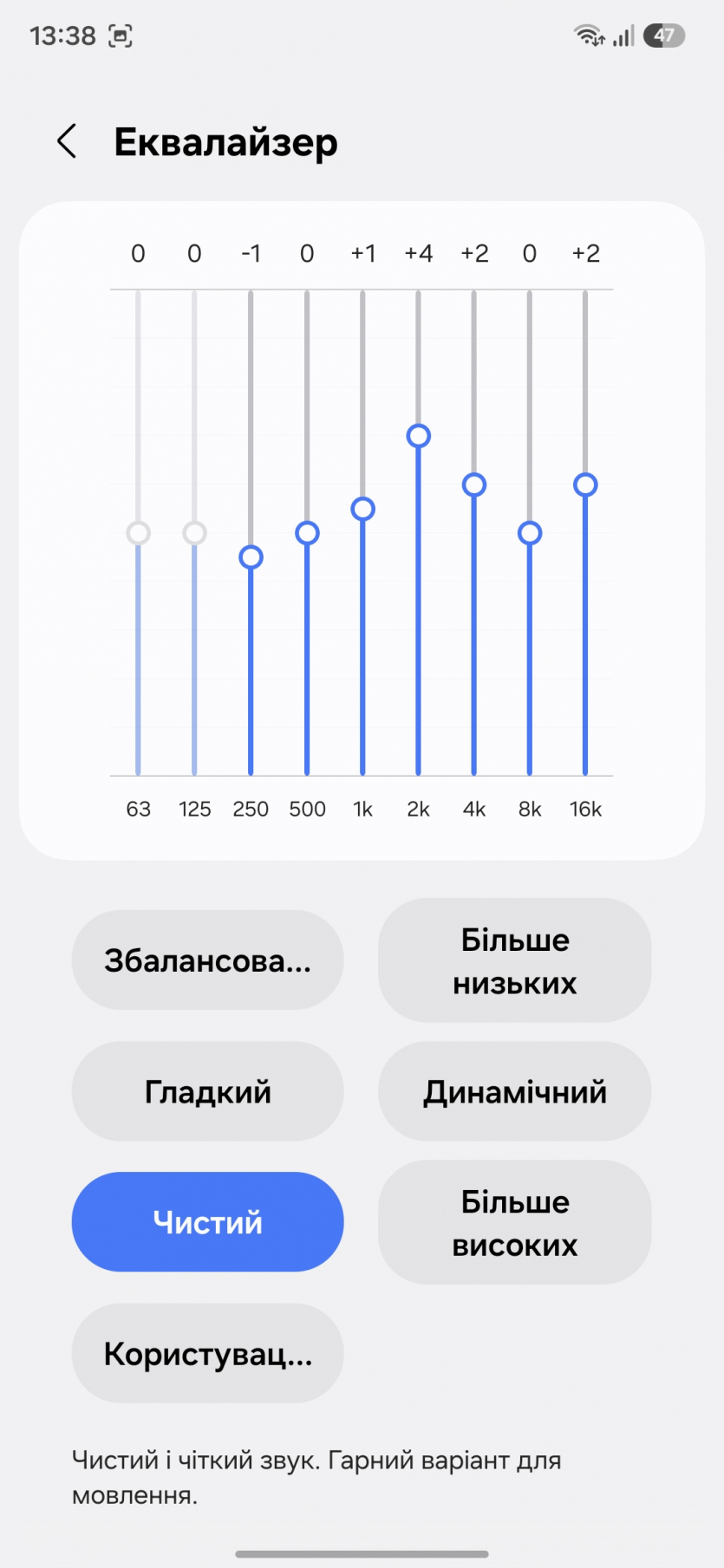The height and width of the screenshot is (1568, 724).
Task: Choose Більше високих preset
Action: [514, 1222]
